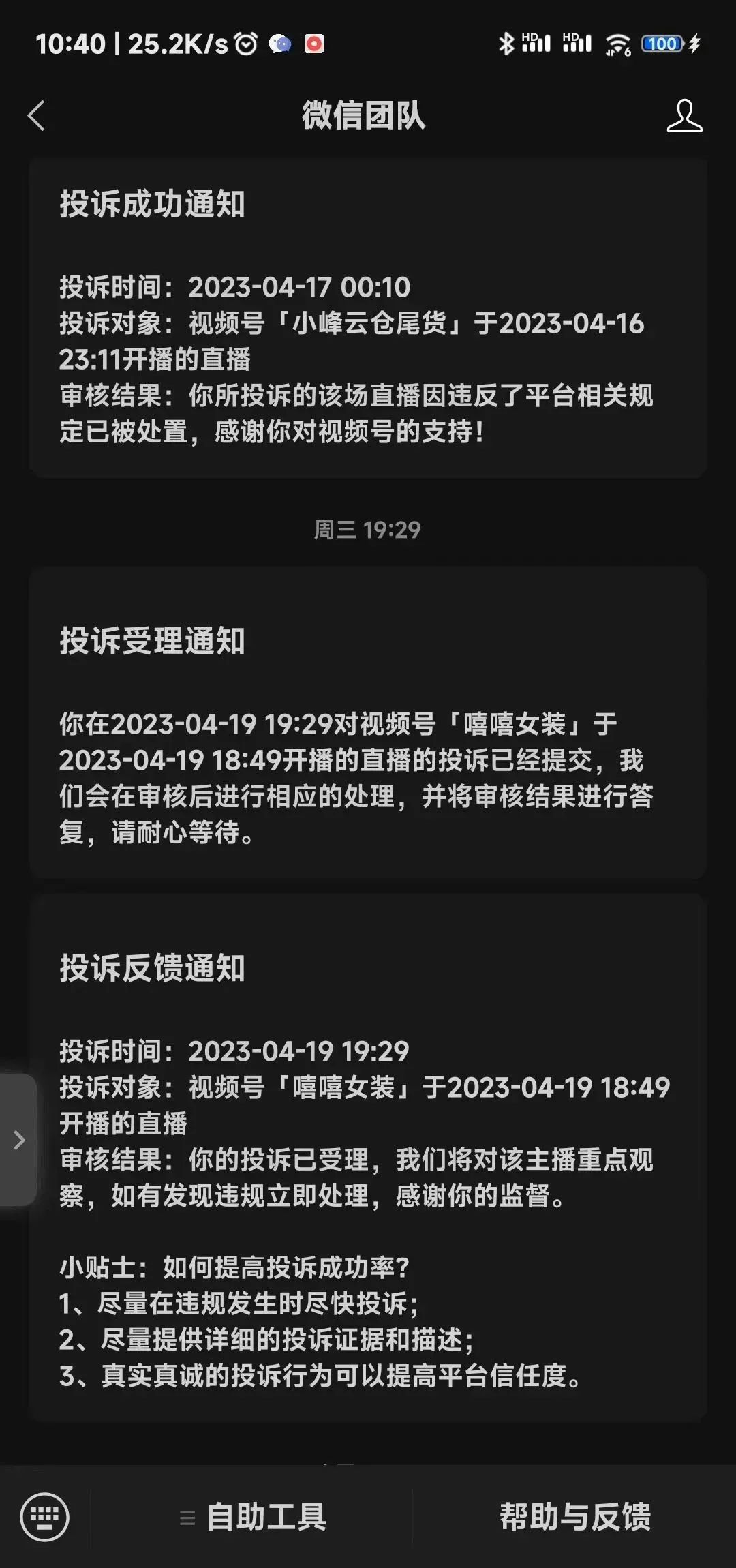This screenshot has height=1568, width=736.
Task: Open the 投诉受理通知 message card
Action: (368, 723)
